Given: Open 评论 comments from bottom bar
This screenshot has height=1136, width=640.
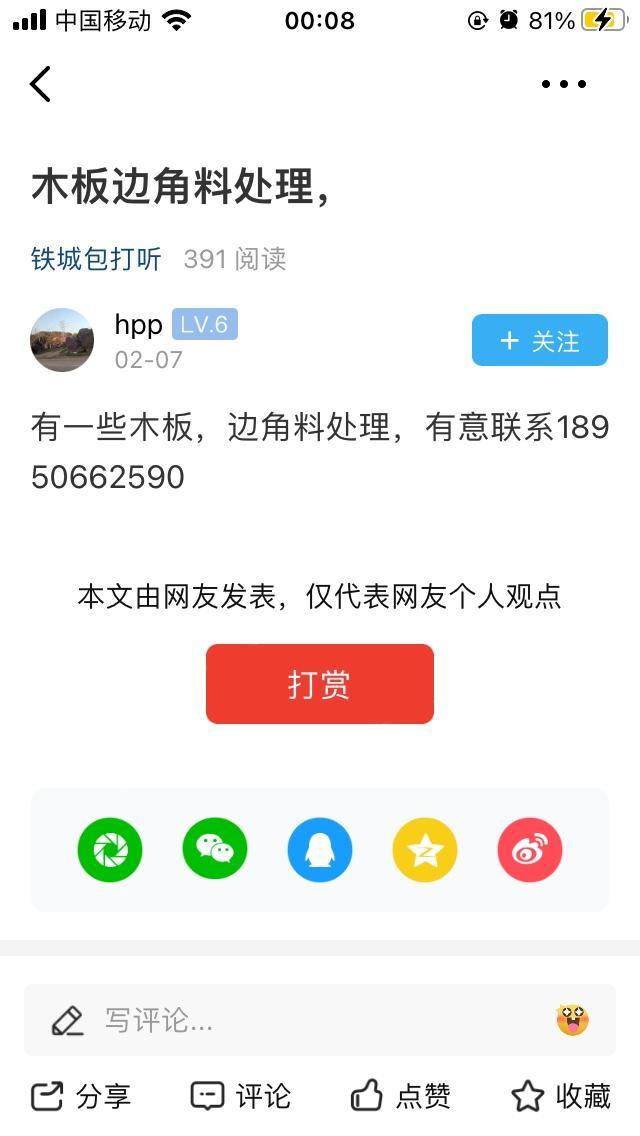Looking at the screenshot, I should pos(241,1096).
